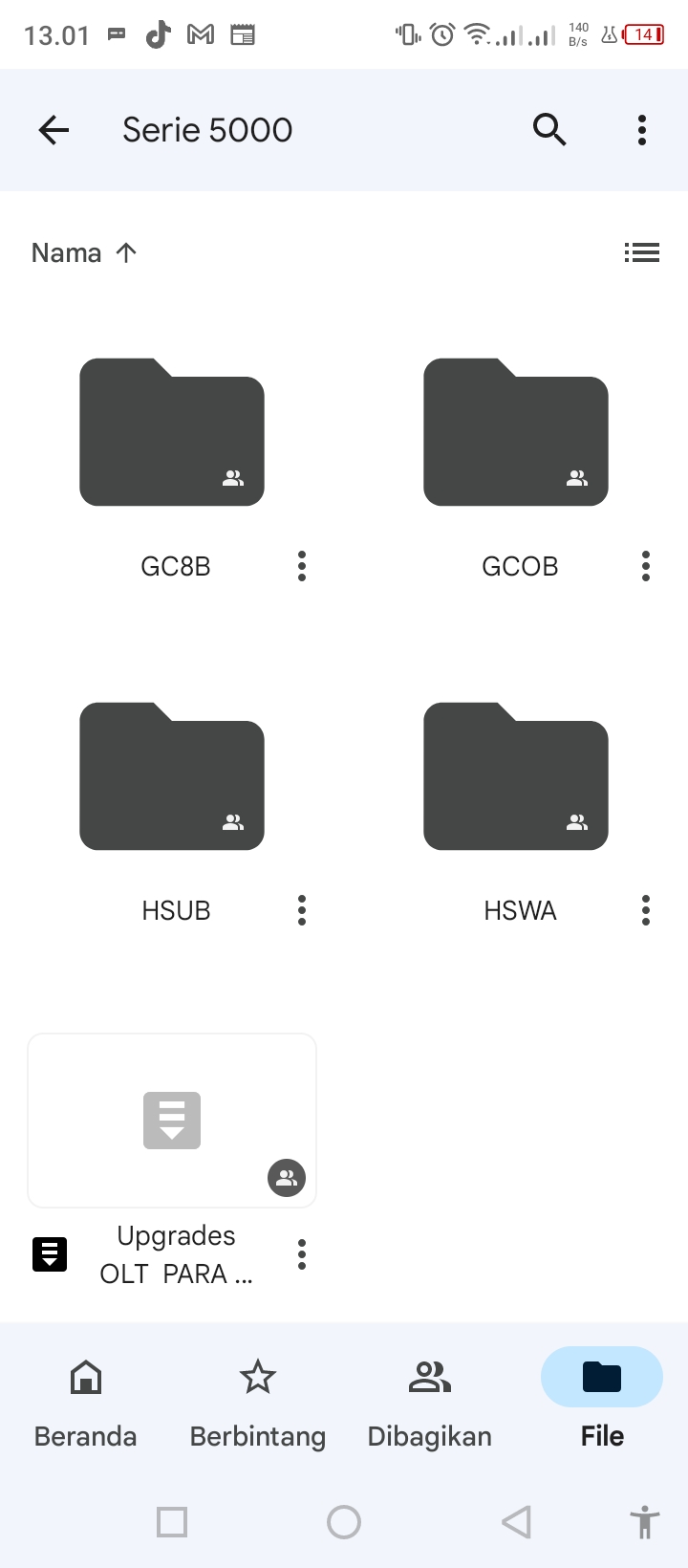Image resolution: width=688 pixels, height=1568 pixels.
Task: Show more options for GCOB
Action: tap(646, 566)
